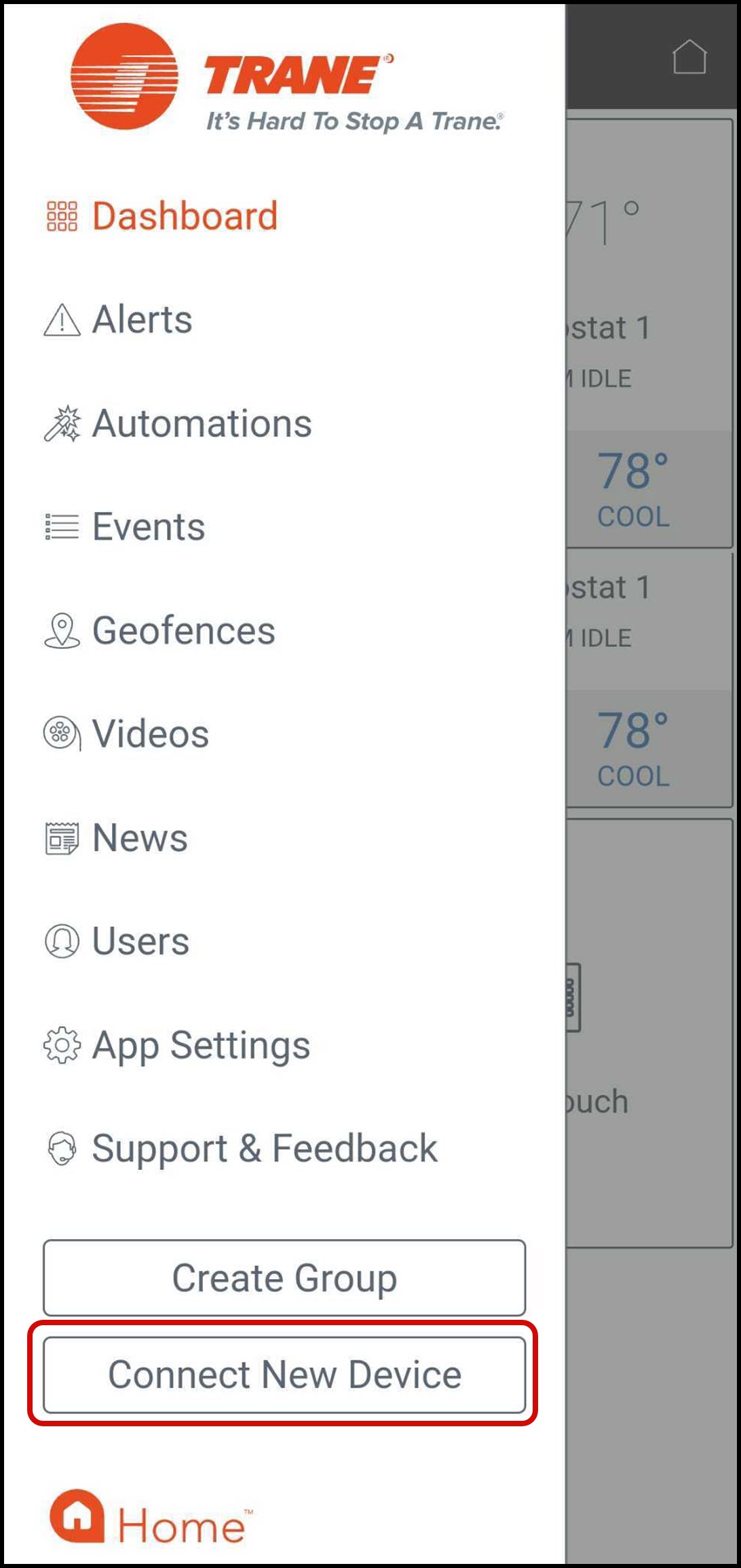View the Events list
Screen dimensions: 741x1568
tap(148, 527)
